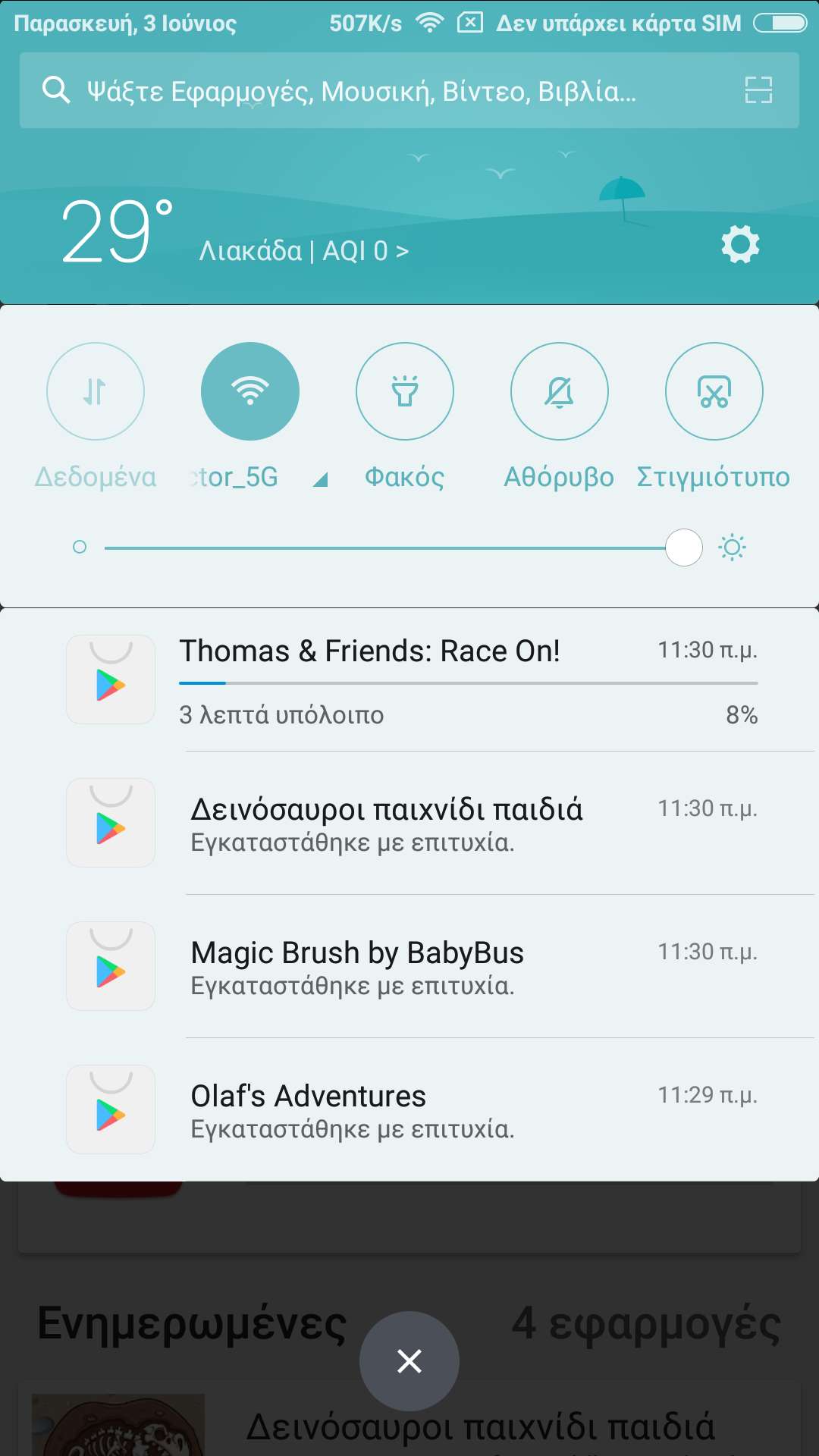Enable Αθόρυβο silent mode
Image resolution: width=819 pixels, height=1456 pixels.
click(560, 391)
